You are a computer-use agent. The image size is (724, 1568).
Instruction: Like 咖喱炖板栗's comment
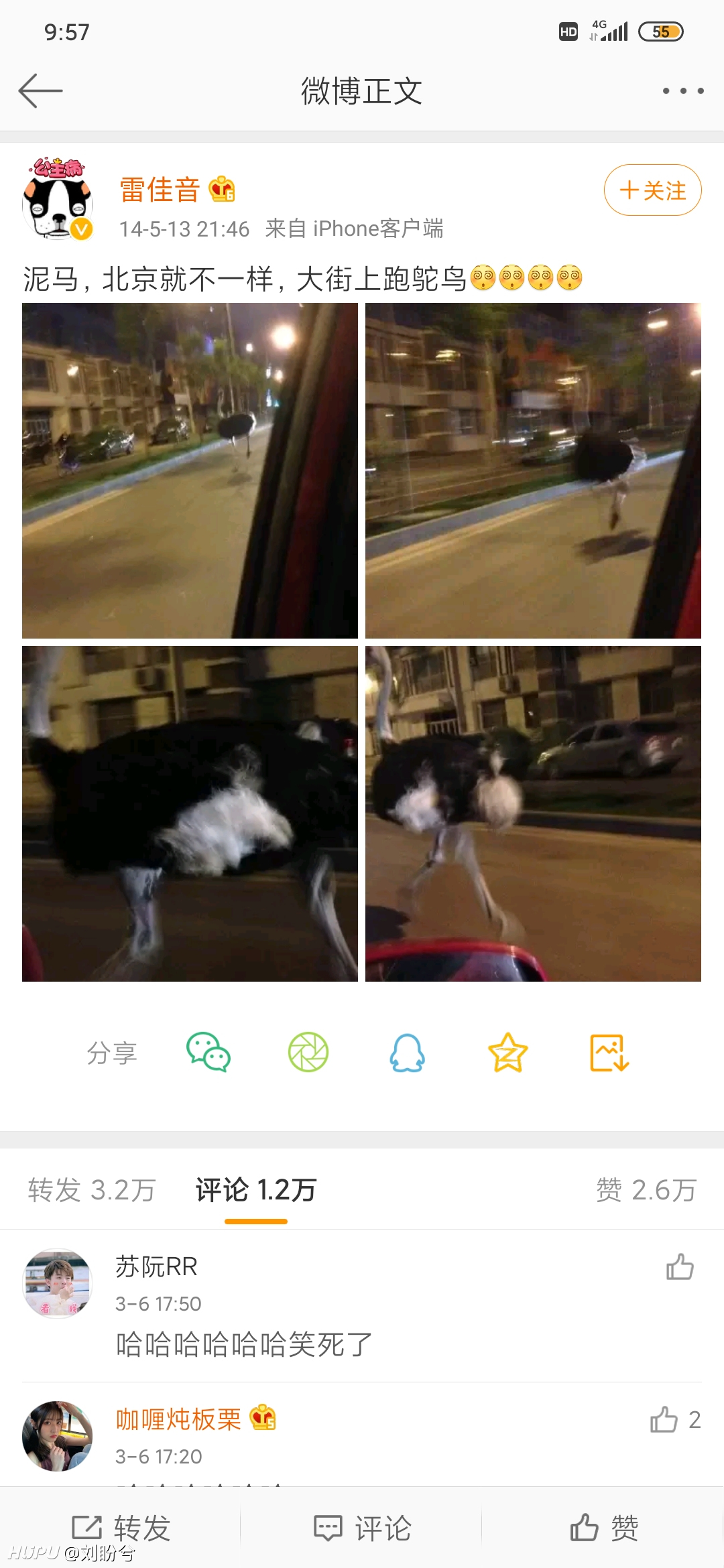click(x=675, y=1419)
